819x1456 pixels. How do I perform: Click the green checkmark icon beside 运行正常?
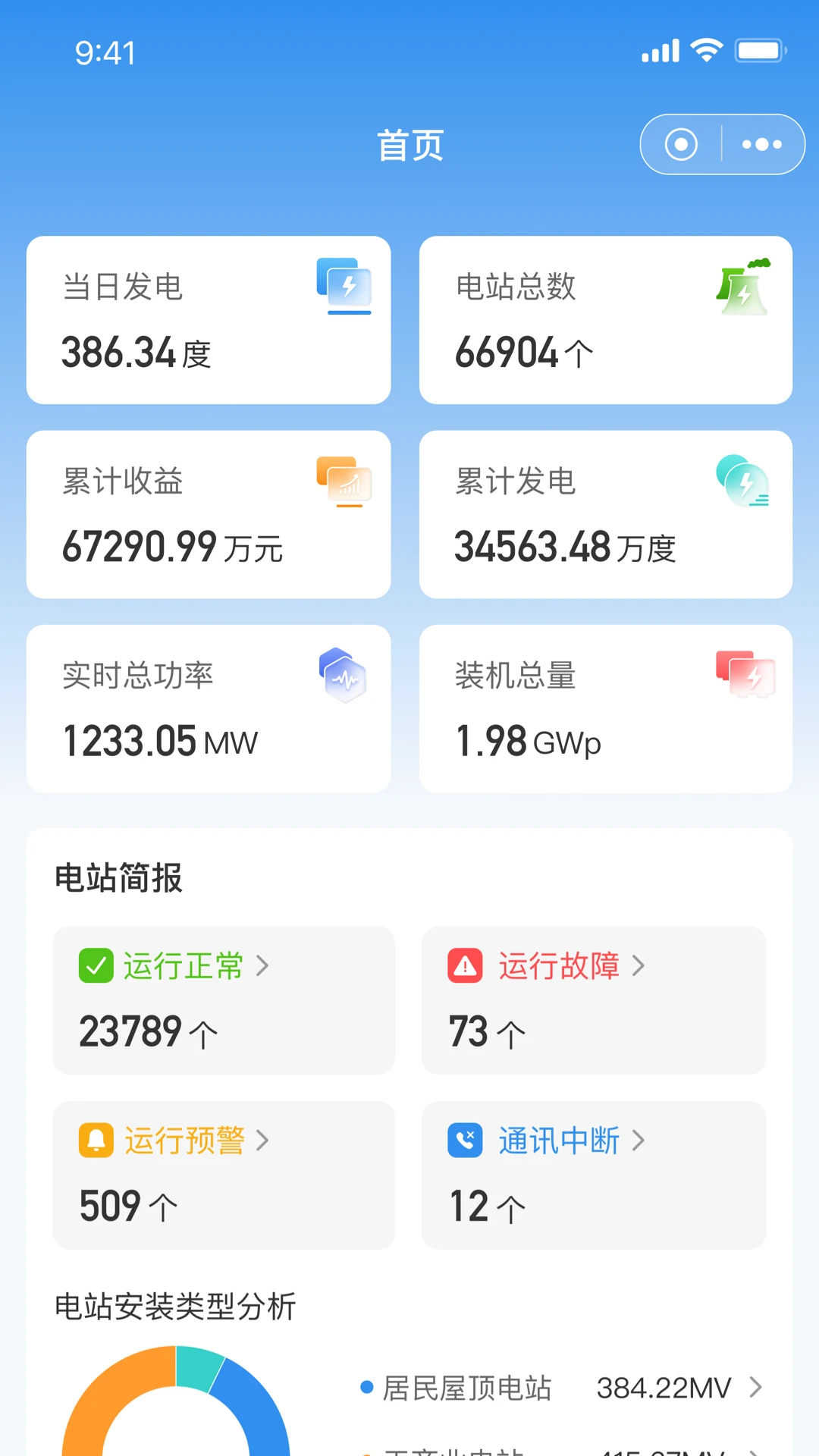pyautogui.click(x=95, y=965)
